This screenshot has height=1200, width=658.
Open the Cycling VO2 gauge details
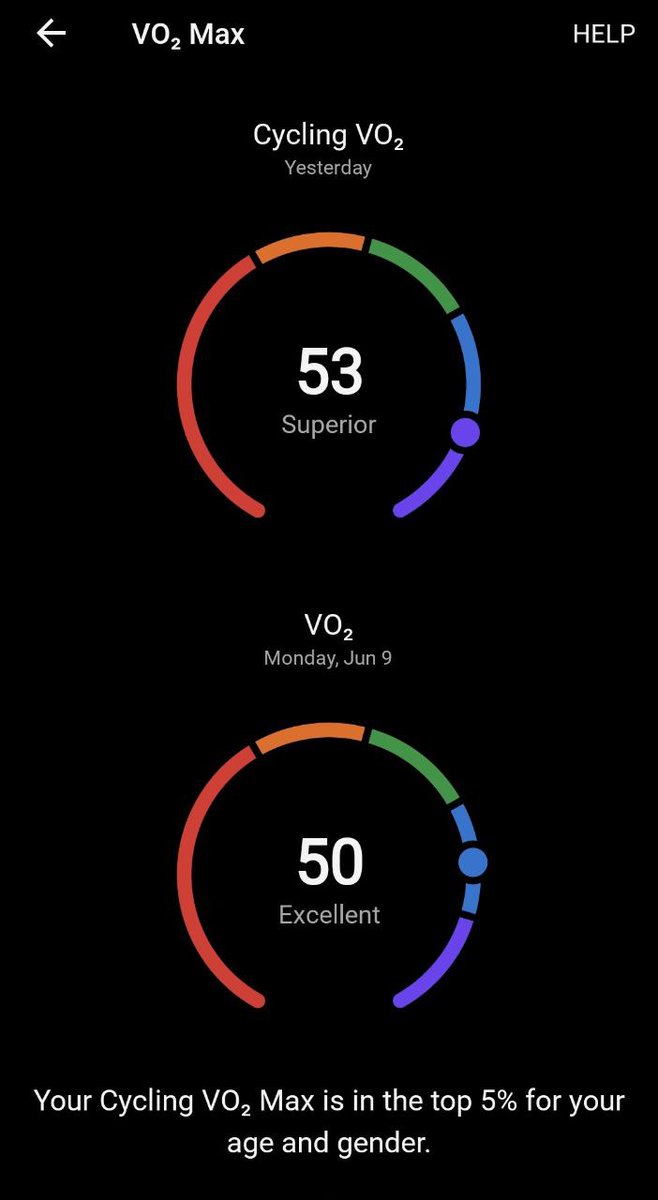329,385
